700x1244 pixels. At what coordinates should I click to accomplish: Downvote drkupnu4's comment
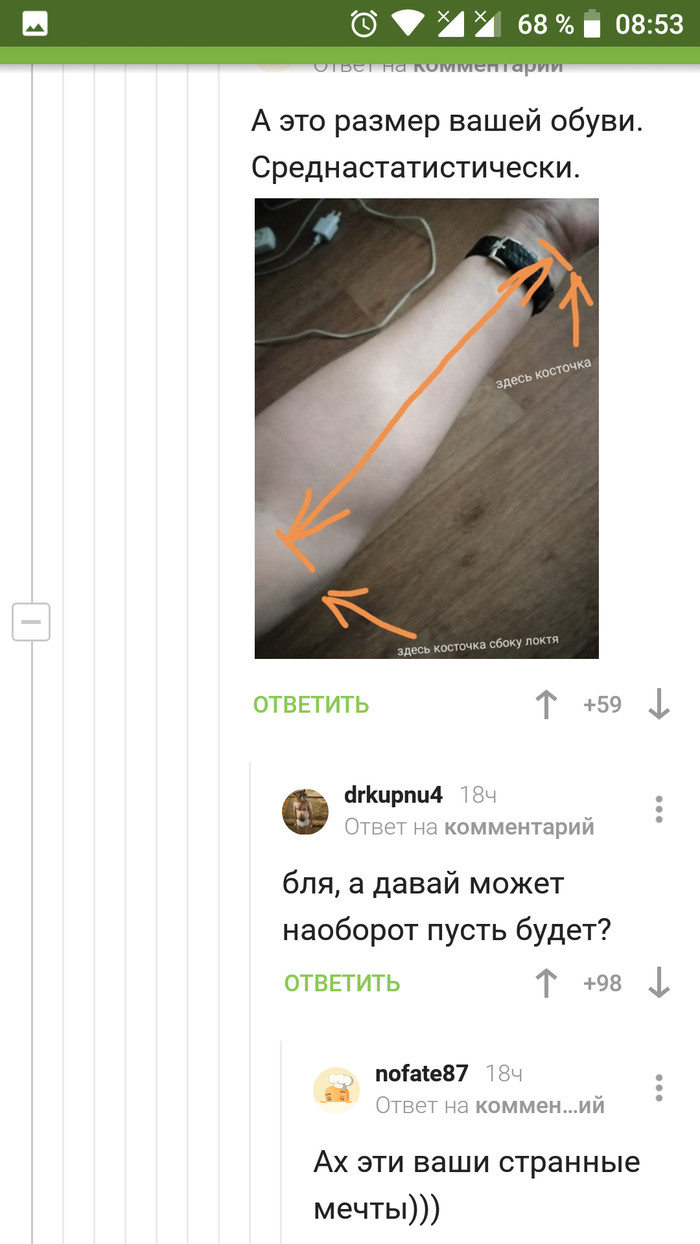click(658, 983)
